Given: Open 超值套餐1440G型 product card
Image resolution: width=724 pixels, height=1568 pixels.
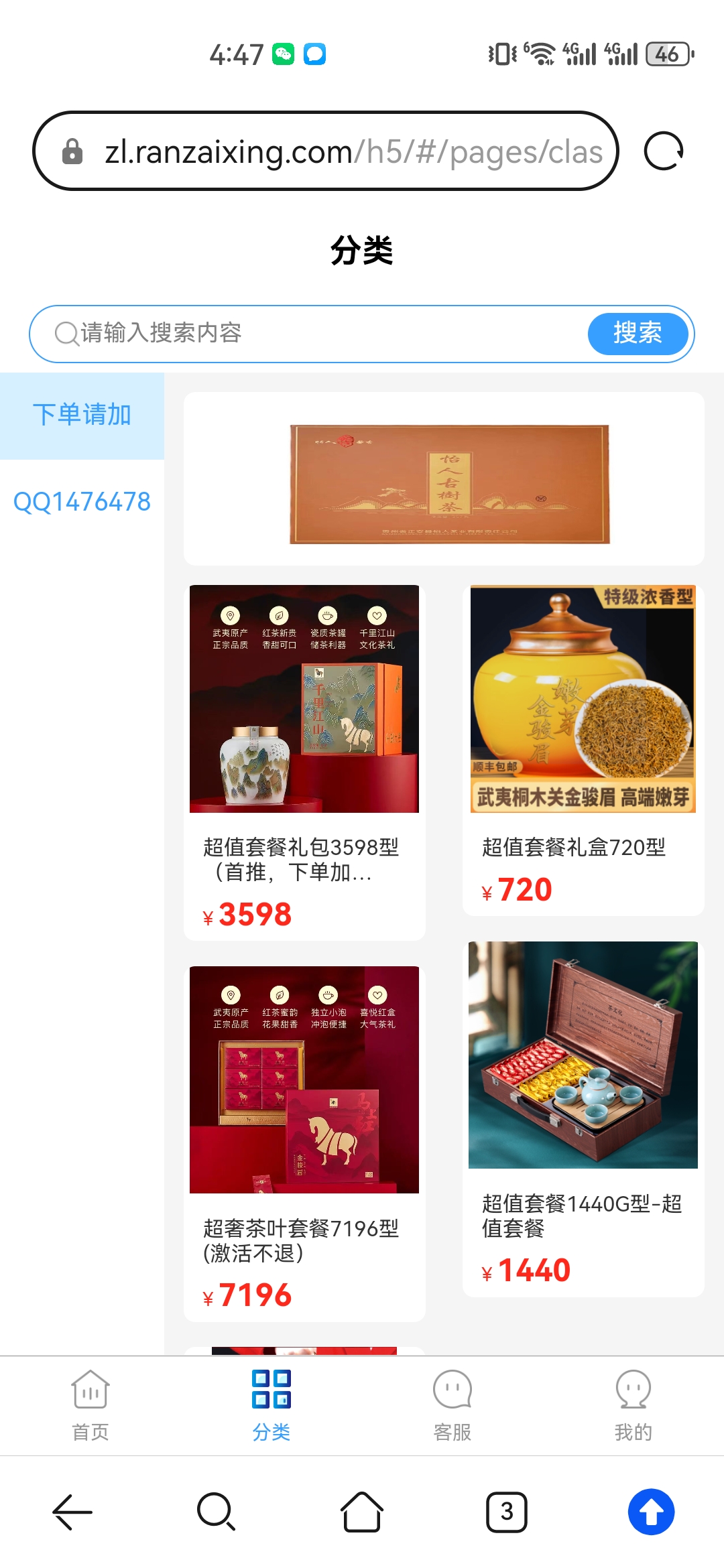Looking at the screenshot, I should point(583,1119).
